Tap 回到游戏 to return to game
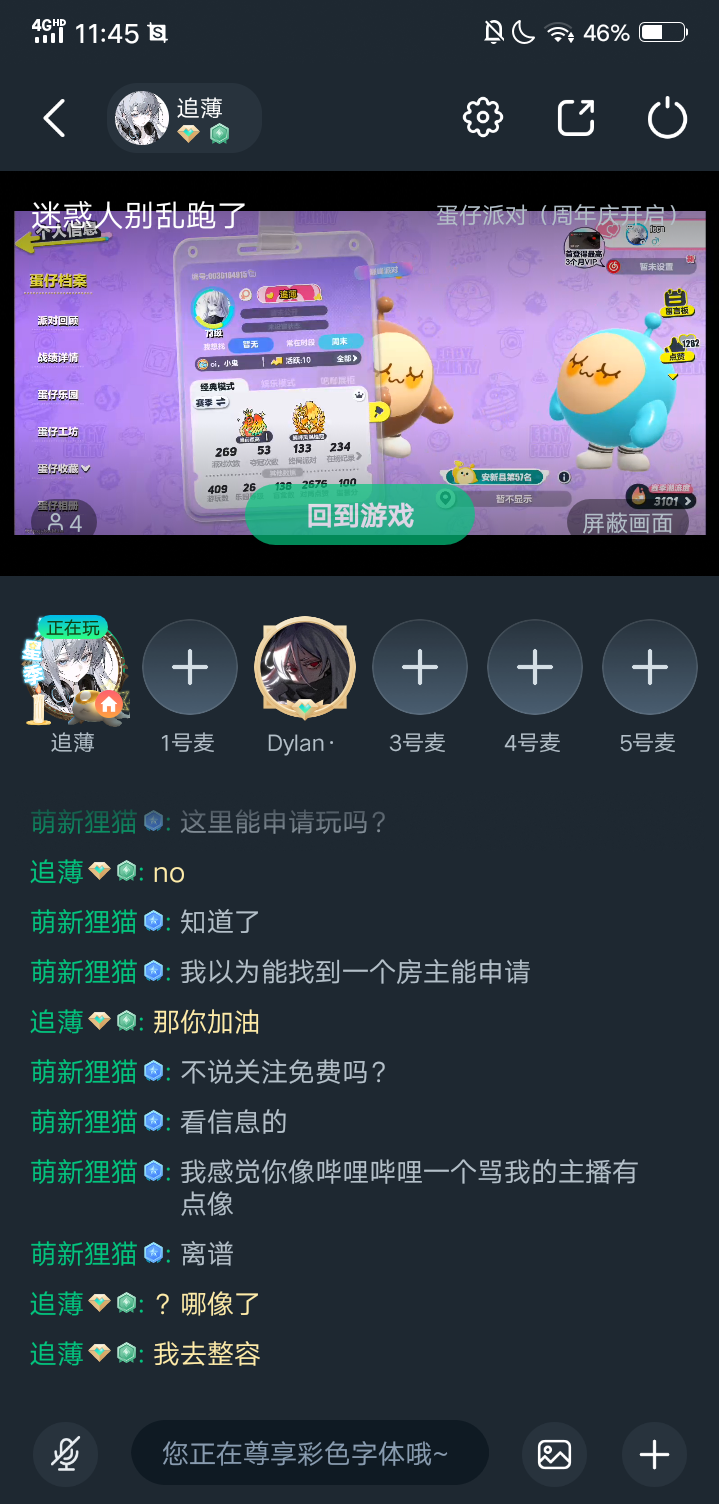The width and height of the screenshot is (719, 1504). 360,516
